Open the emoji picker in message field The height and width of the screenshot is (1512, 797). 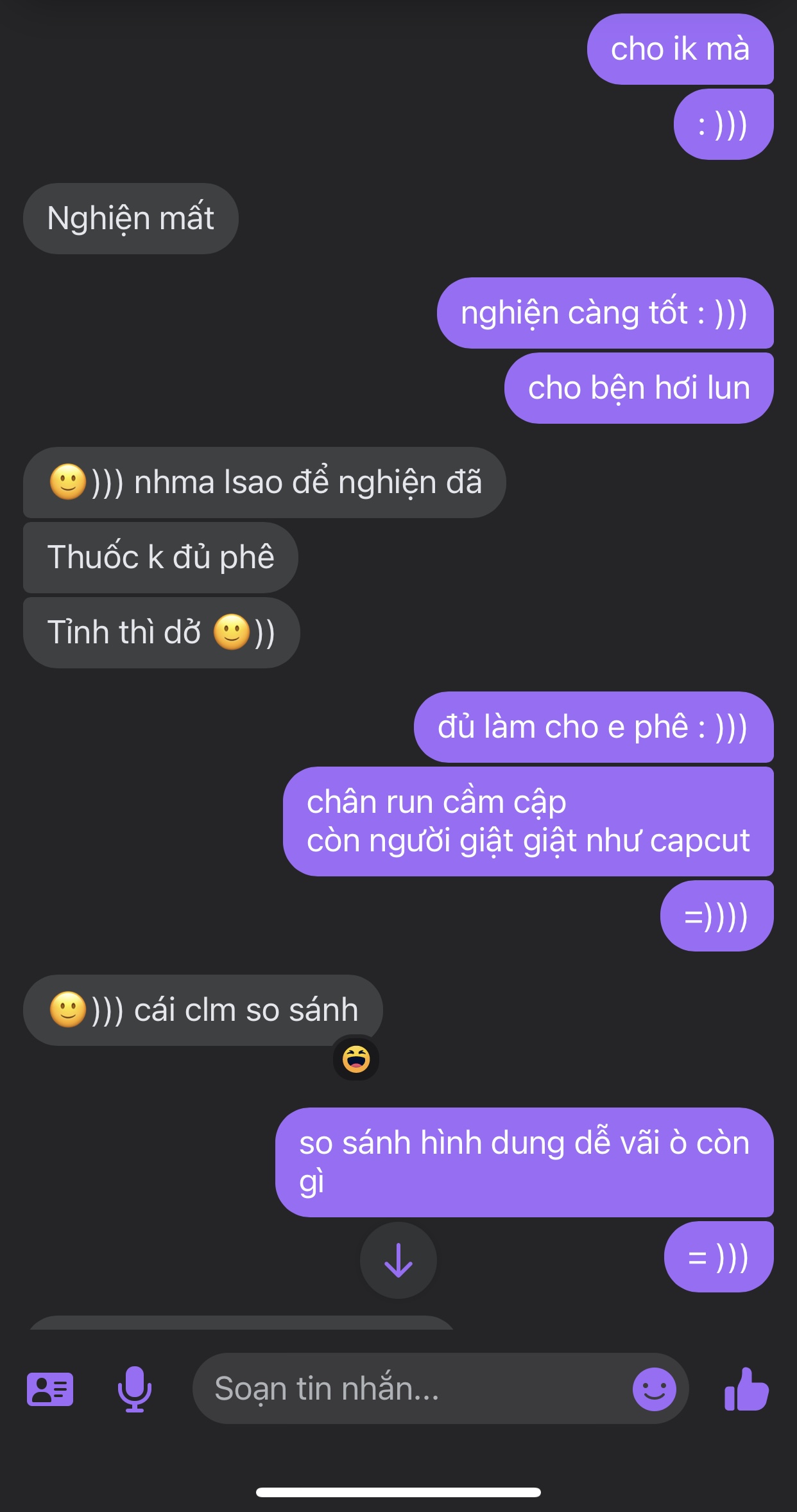click(x=654, y=1389)
